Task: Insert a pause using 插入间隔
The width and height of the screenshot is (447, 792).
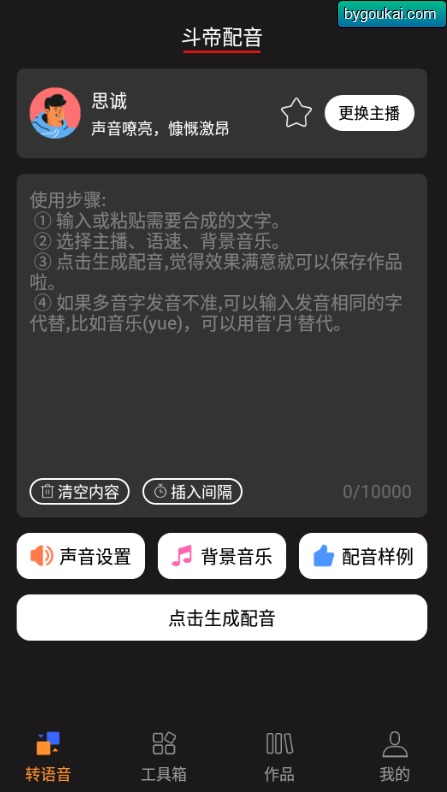Action: pyautogui.click(x=192, y=491)
